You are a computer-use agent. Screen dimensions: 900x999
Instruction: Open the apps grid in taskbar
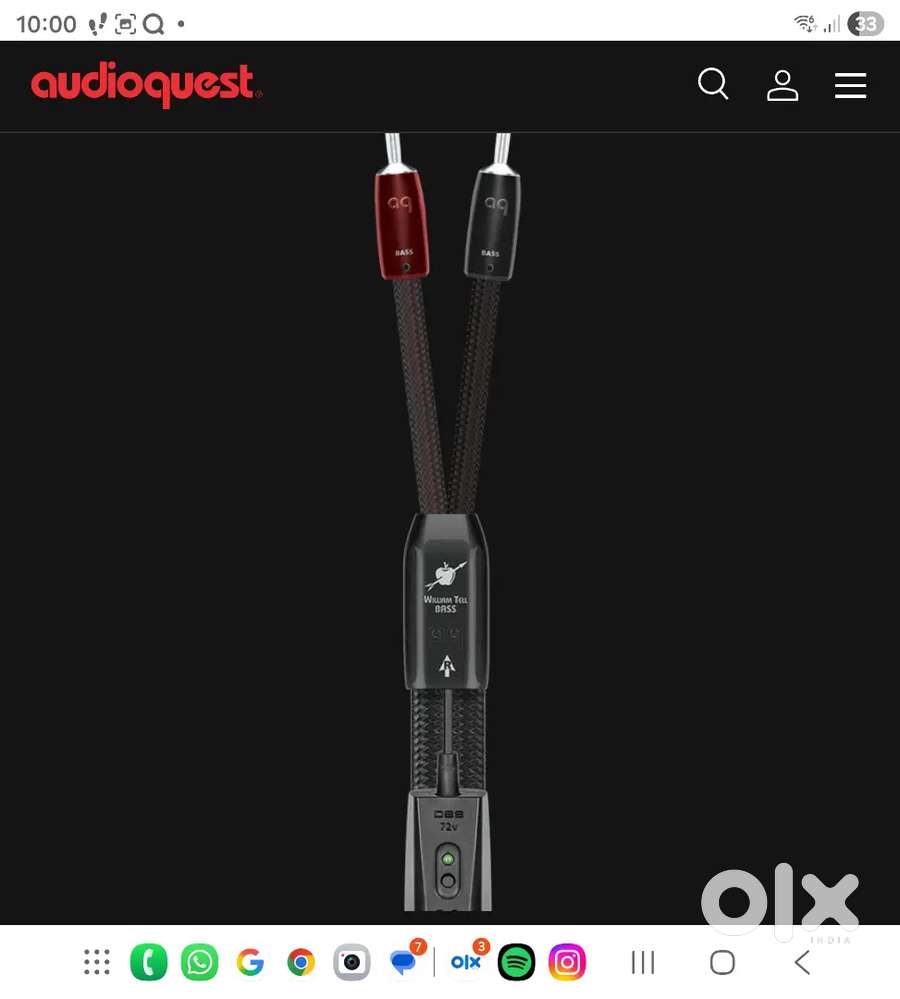pos(97,962)
